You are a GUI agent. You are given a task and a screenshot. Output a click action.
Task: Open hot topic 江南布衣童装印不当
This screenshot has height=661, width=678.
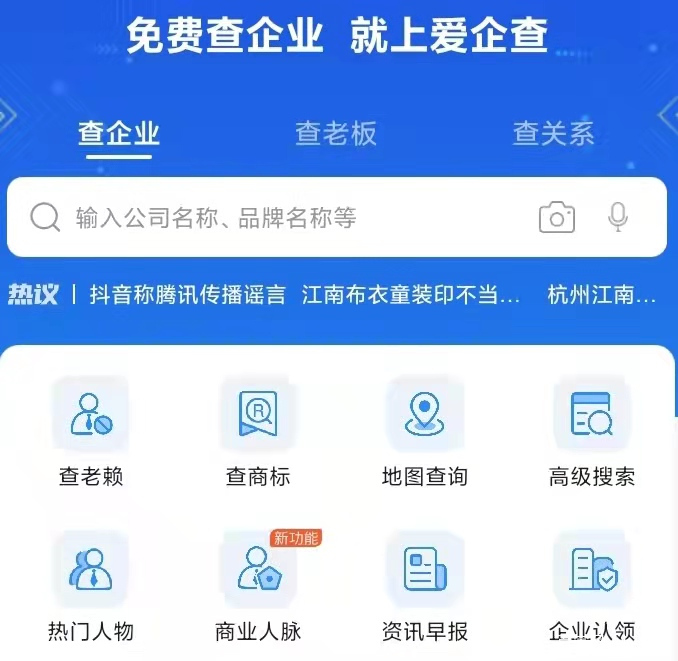click(x=411, y=295)
